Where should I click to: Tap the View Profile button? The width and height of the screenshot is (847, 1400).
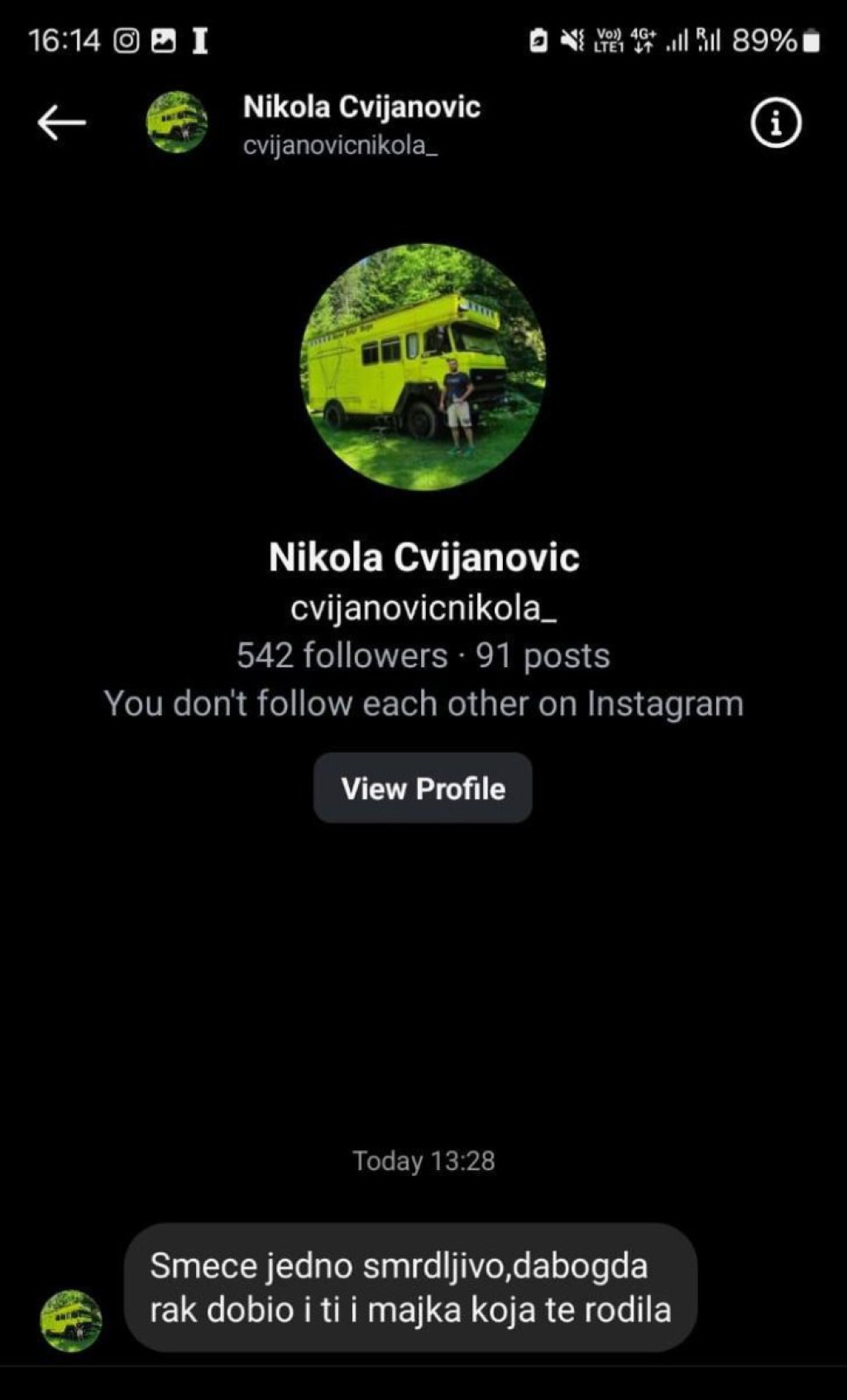pyautogui.click(x=423, y=788)
